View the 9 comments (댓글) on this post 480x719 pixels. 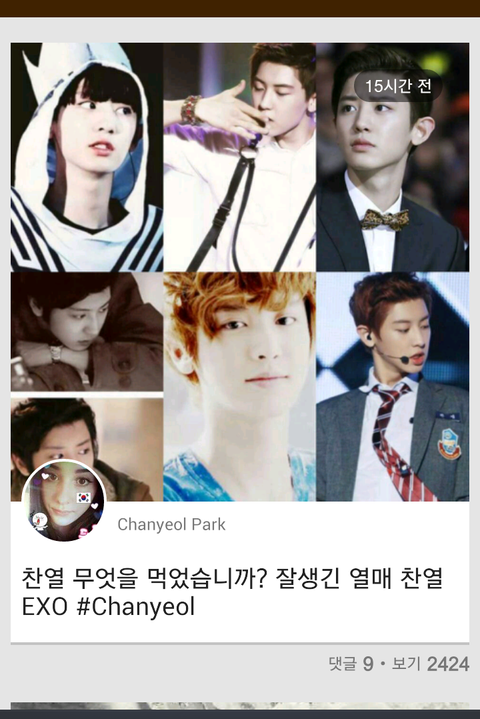point(351,664)
